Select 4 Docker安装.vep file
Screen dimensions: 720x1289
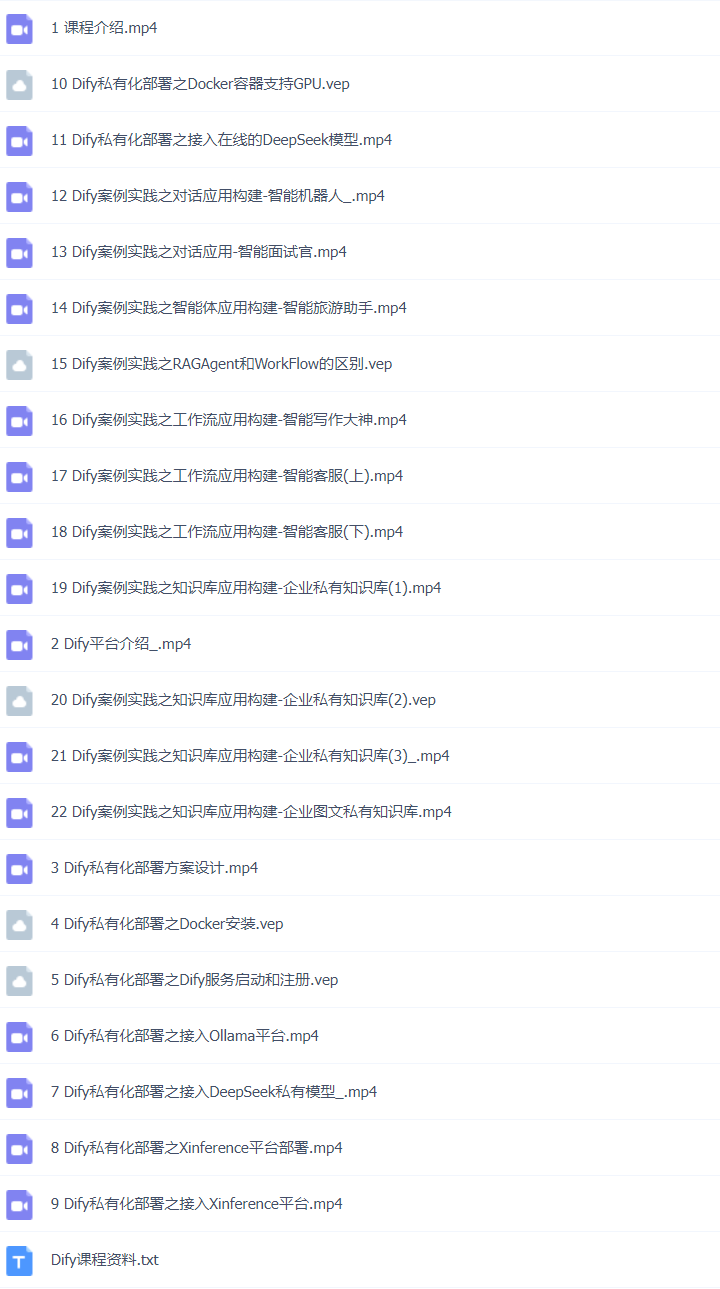click(x=167, y=924)
